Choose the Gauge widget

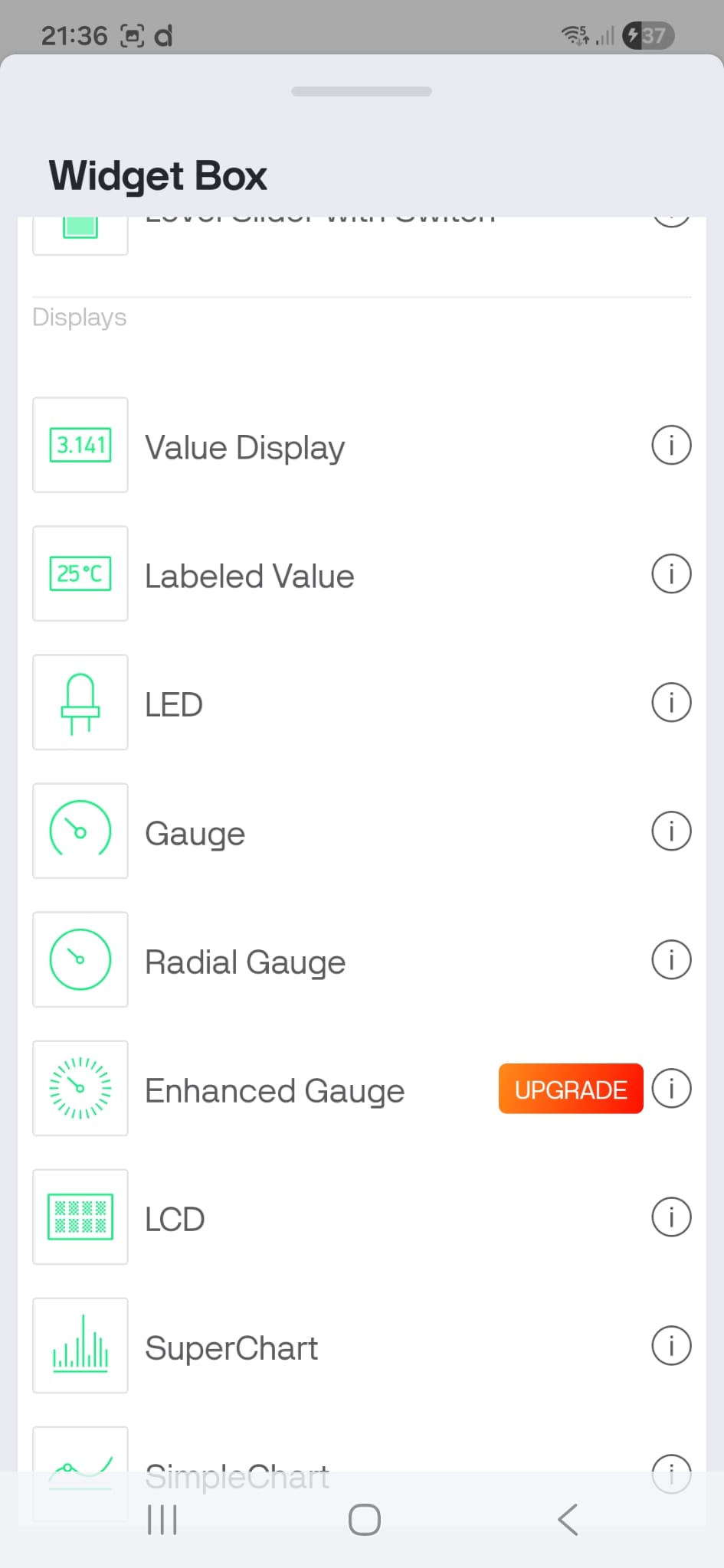click(x=362, y=831)
